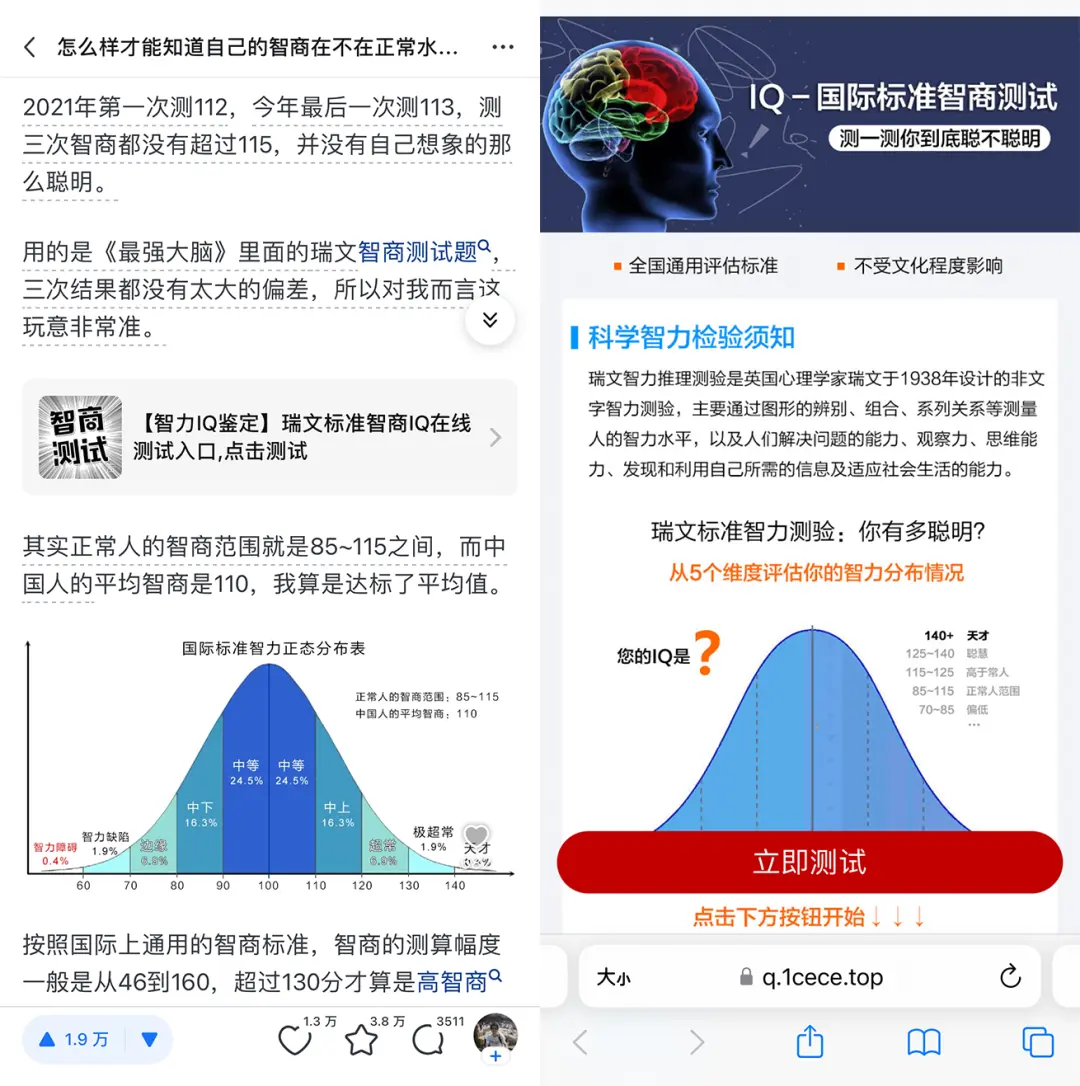
Task: Downvote this answer
Action: 150,1040
